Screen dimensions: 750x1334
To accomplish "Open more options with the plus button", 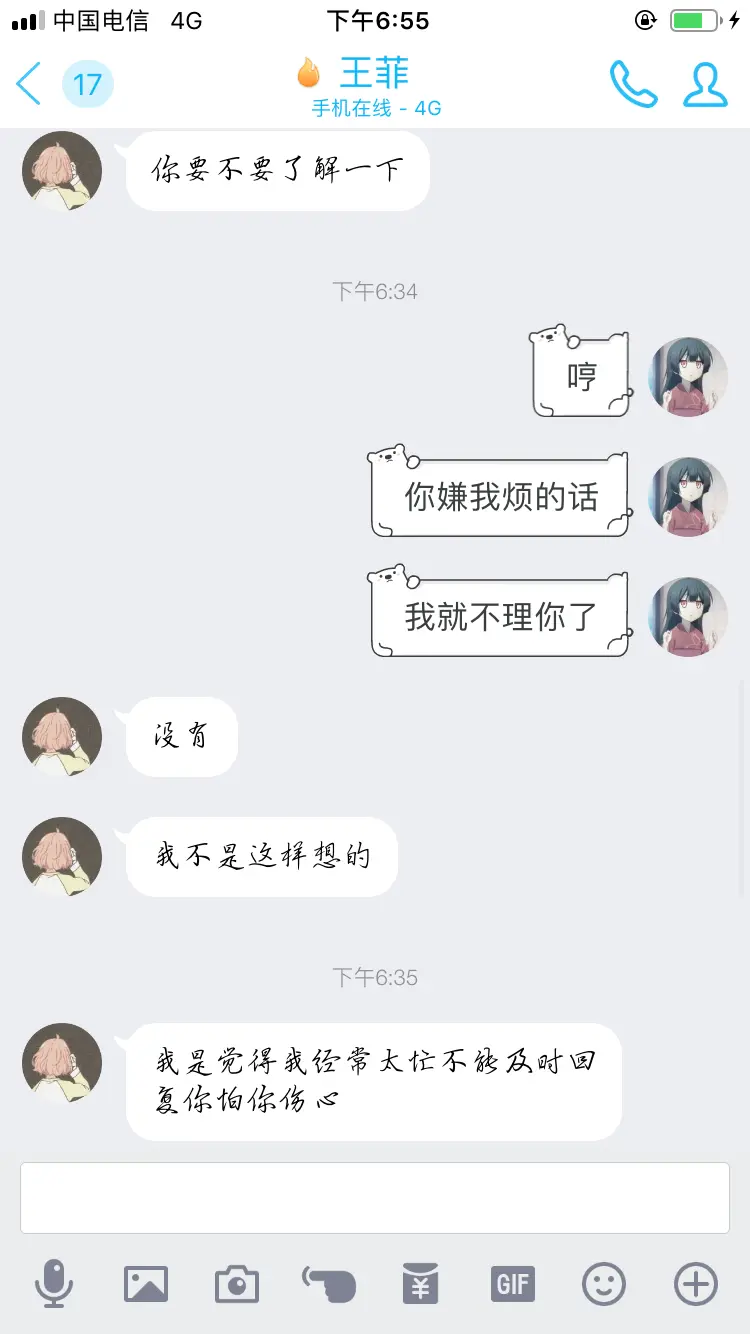I will pyautogui.click(x=696, y=1284).
